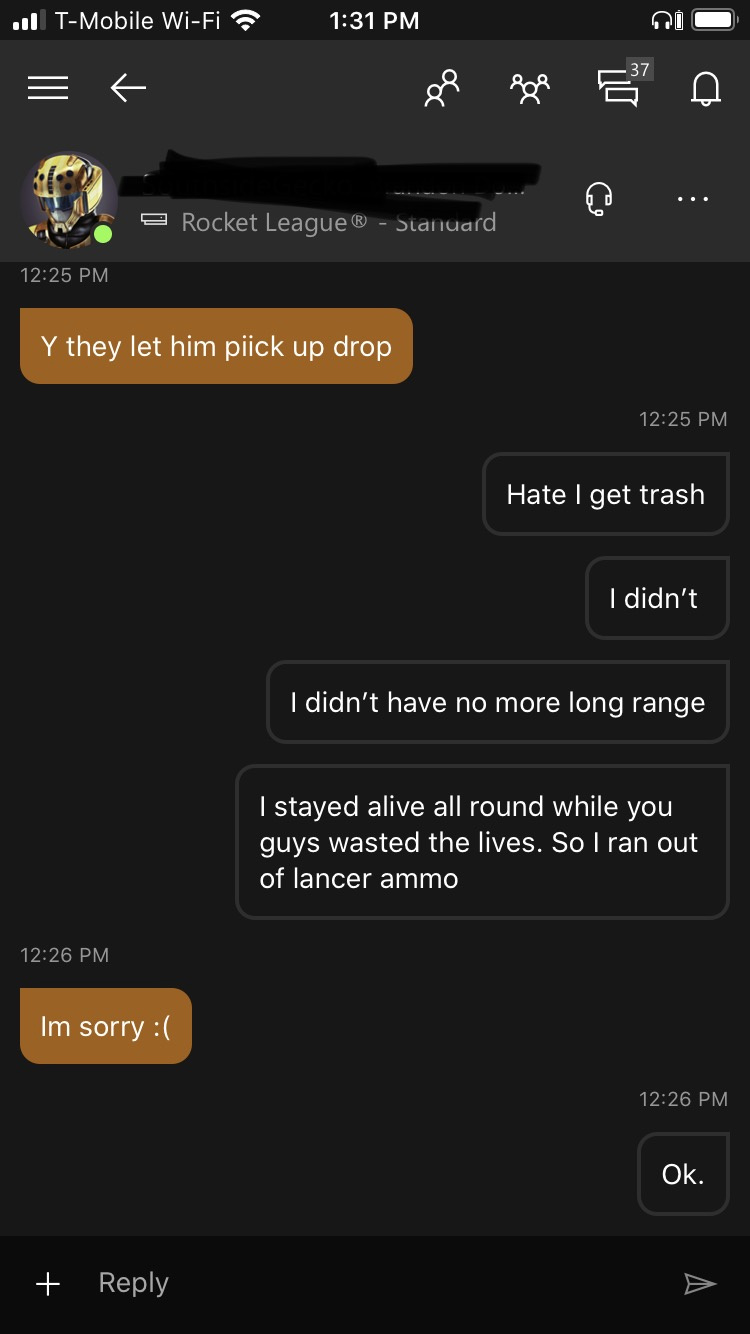Open the friends icon
750x1334 pixels.
[442, 89]
